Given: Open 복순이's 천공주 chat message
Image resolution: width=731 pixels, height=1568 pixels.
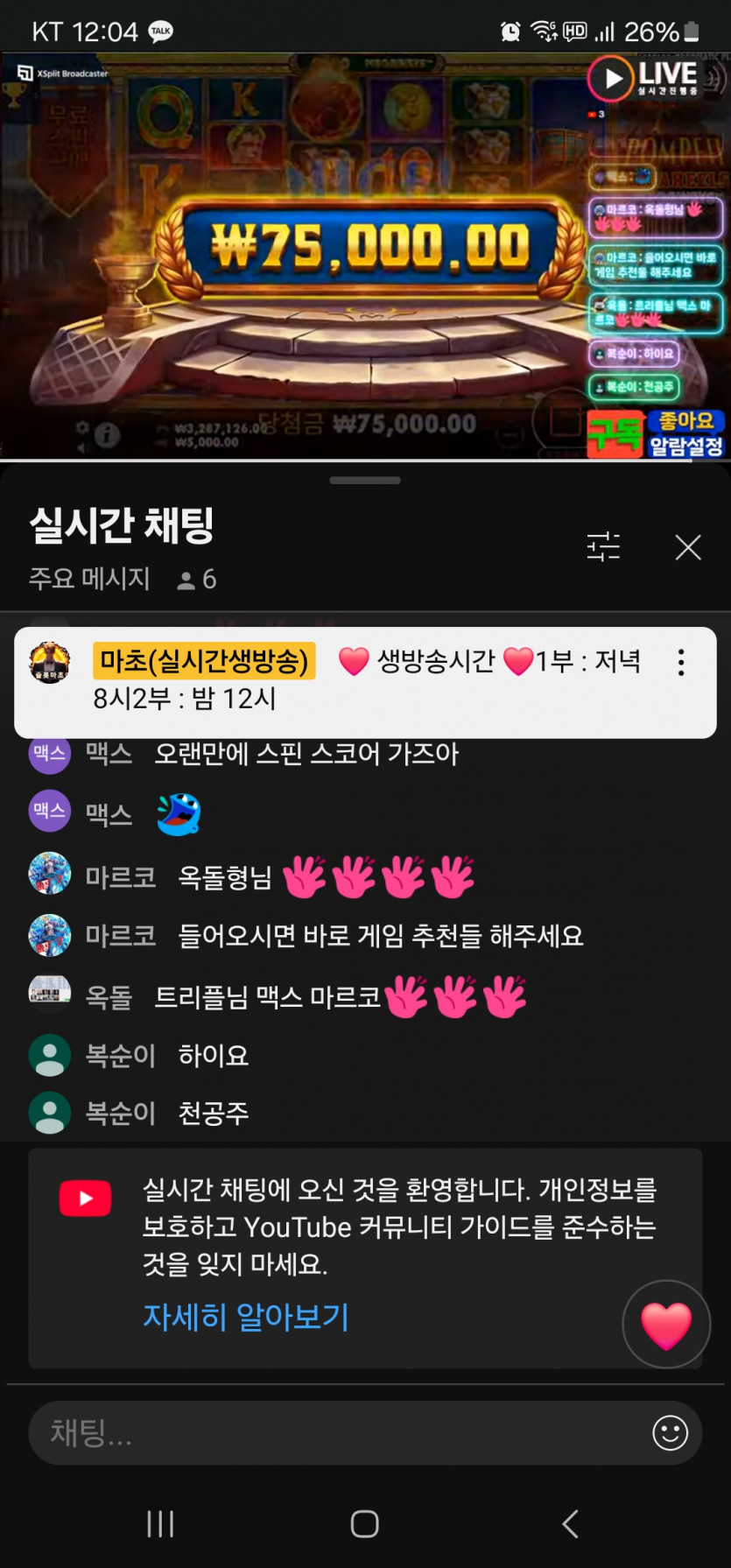Looking at the screenshot, I should (x=214, y=1114).
